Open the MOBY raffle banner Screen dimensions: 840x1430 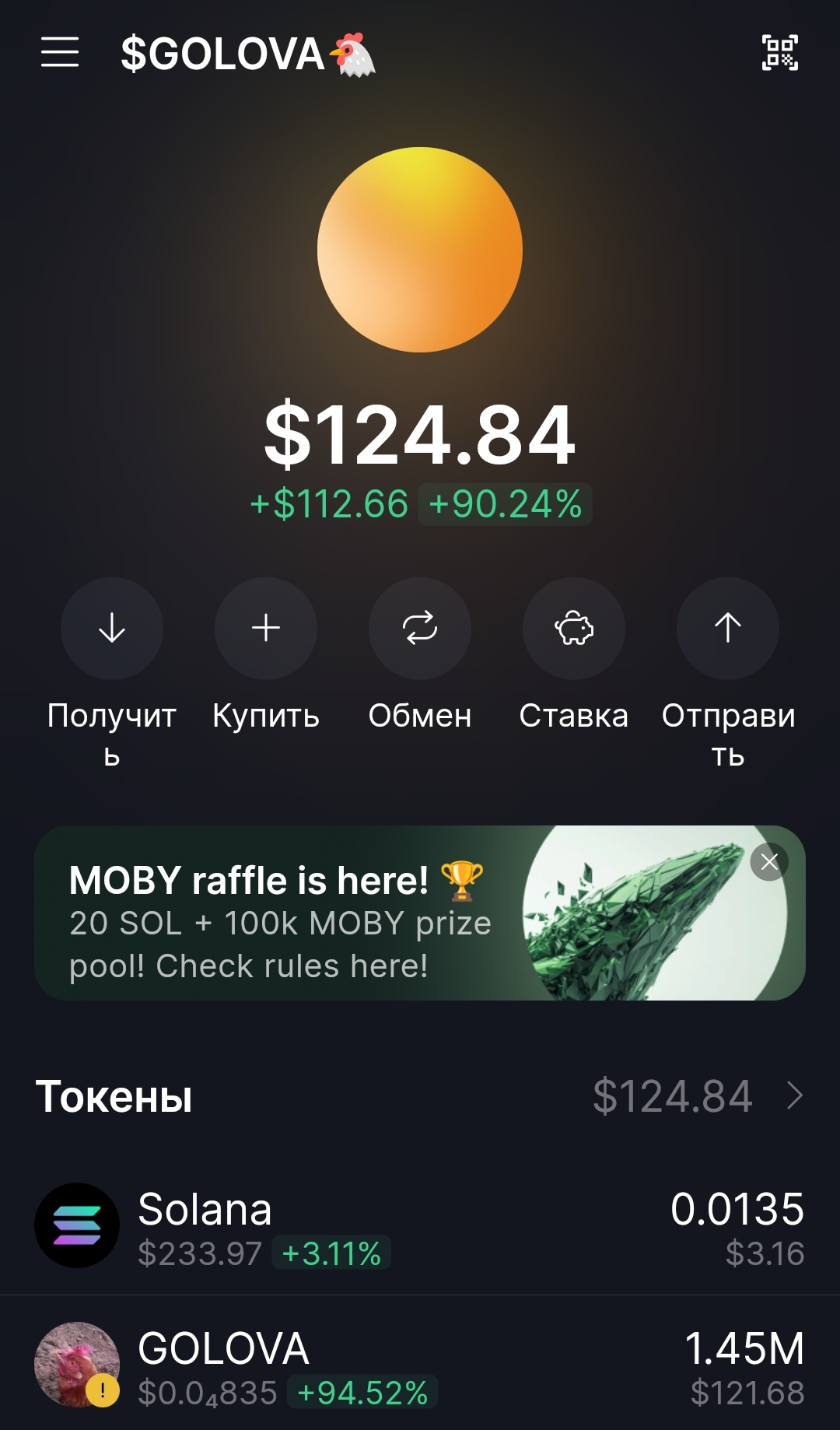click(x=311, y=914)
